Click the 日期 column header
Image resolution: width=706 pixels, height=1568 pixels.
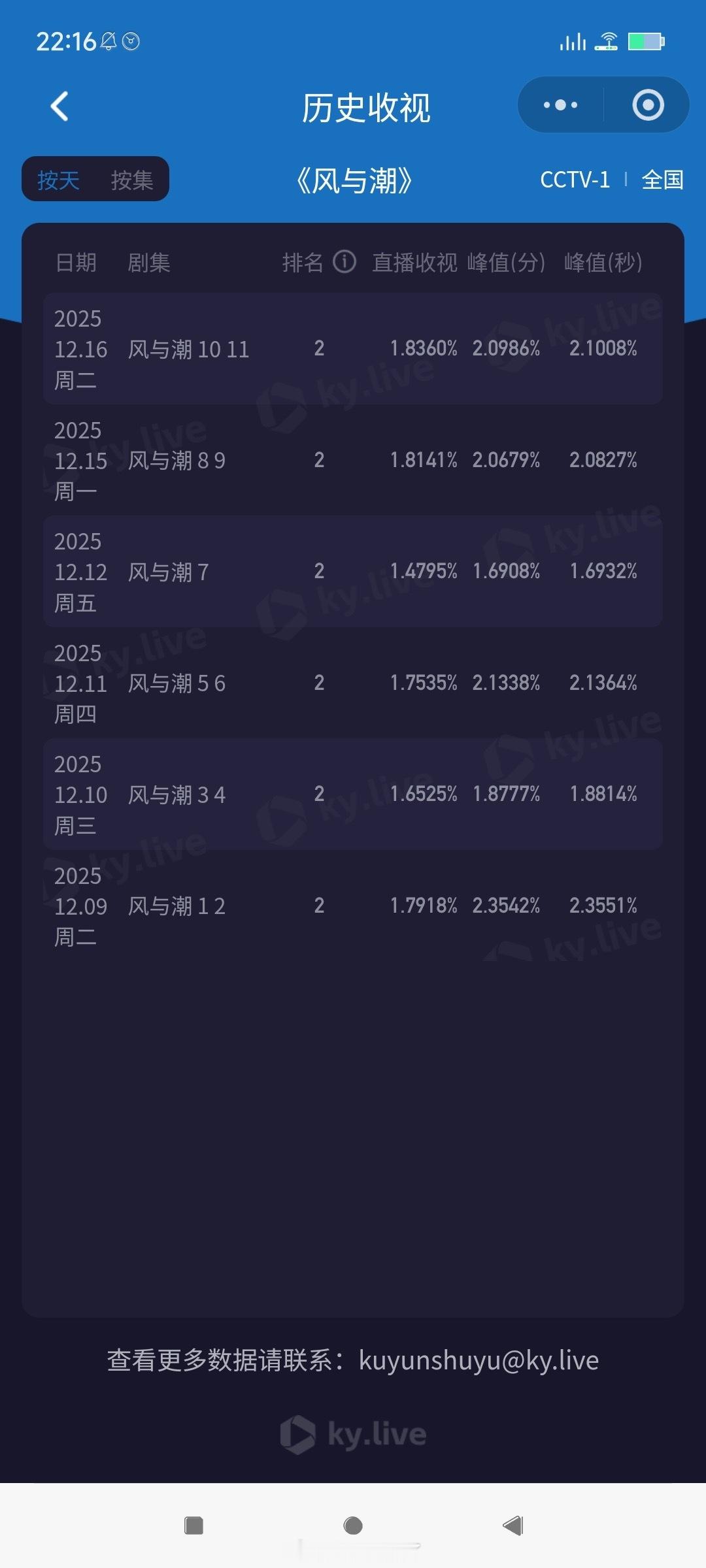(x=76, y=261)
